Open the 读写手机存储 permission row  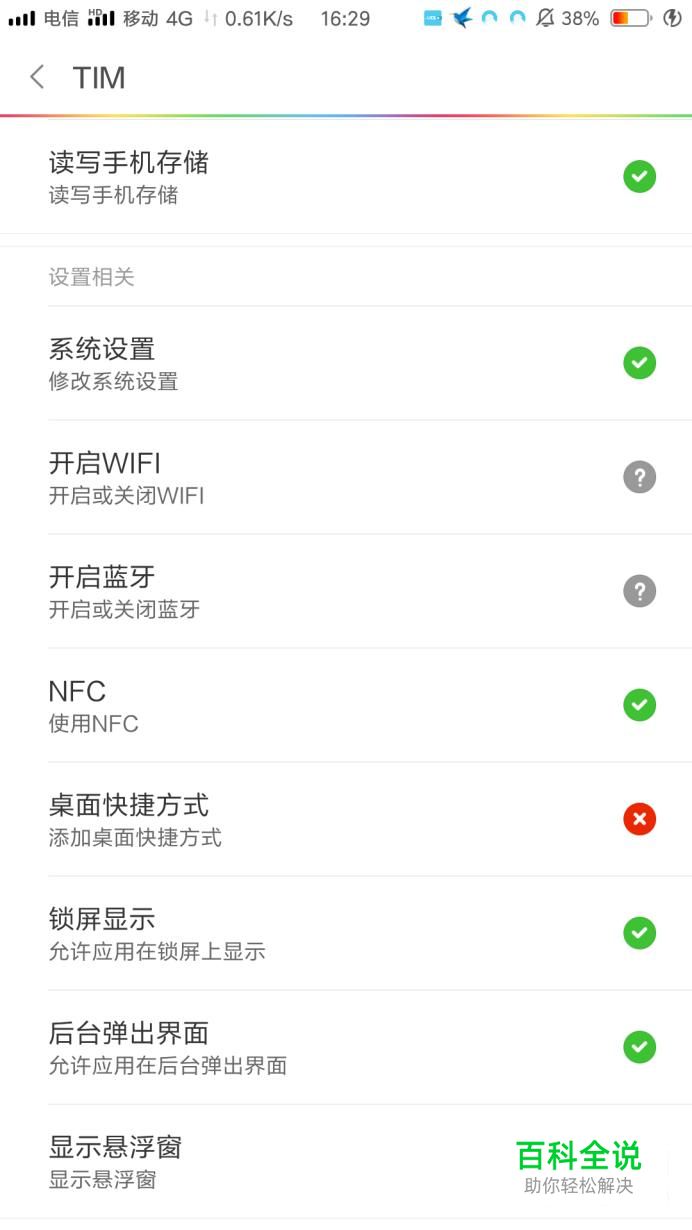click(346, 177)
